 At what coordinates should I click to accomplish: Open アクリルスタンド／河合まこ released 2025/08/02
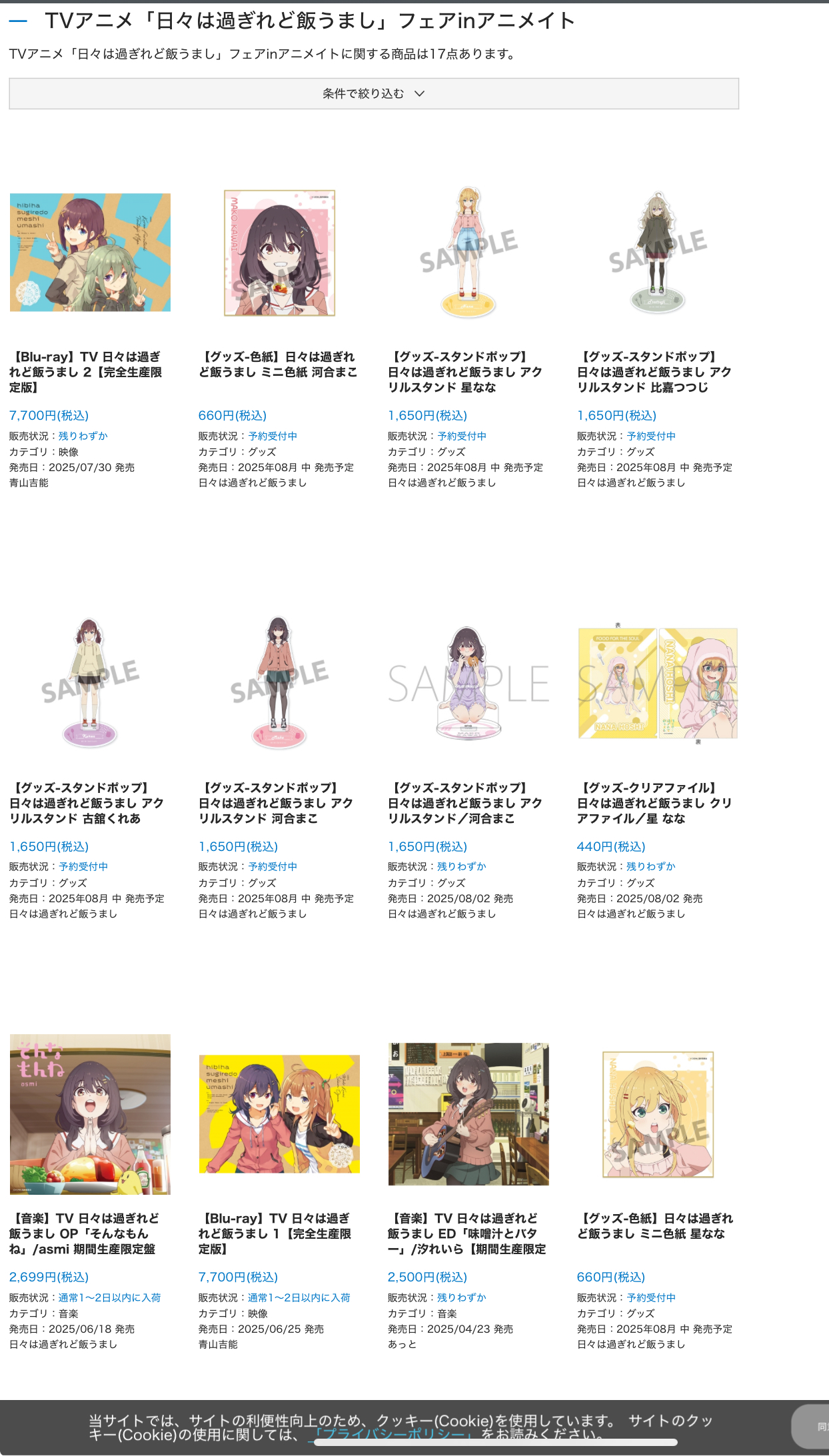coord(465,803)
